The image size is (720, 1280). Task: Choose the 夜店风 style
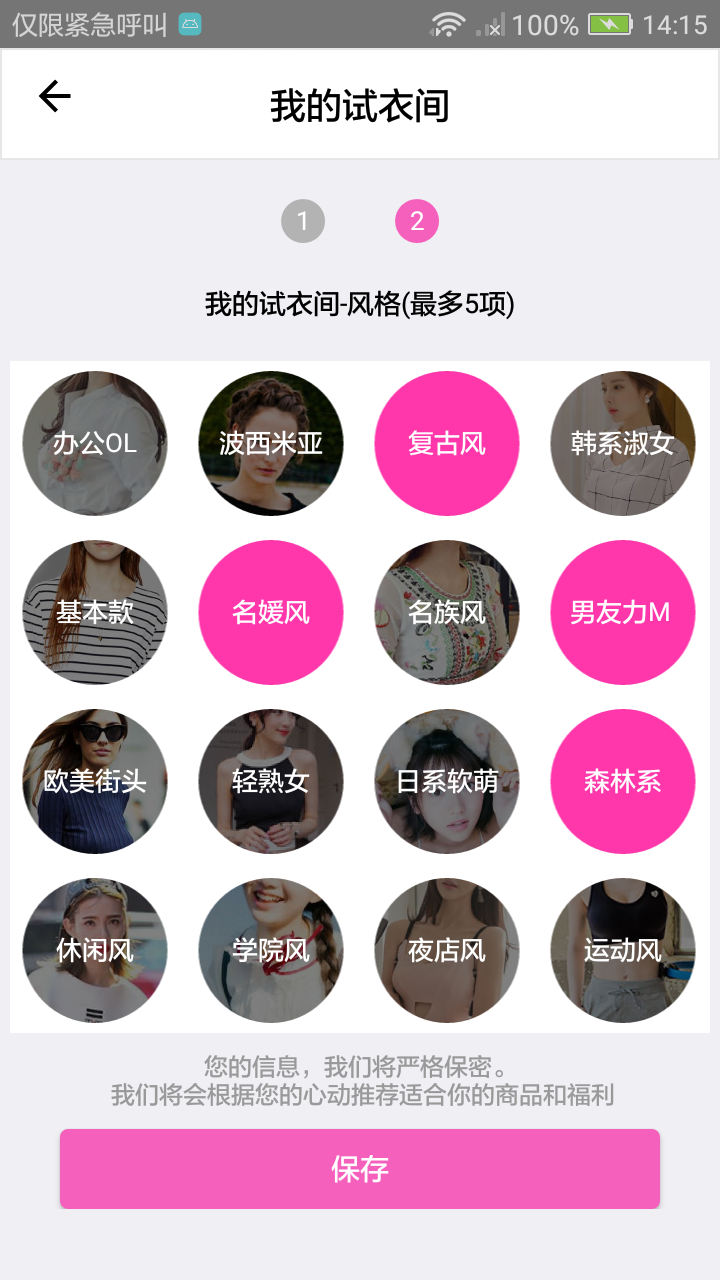coord(447,950)
